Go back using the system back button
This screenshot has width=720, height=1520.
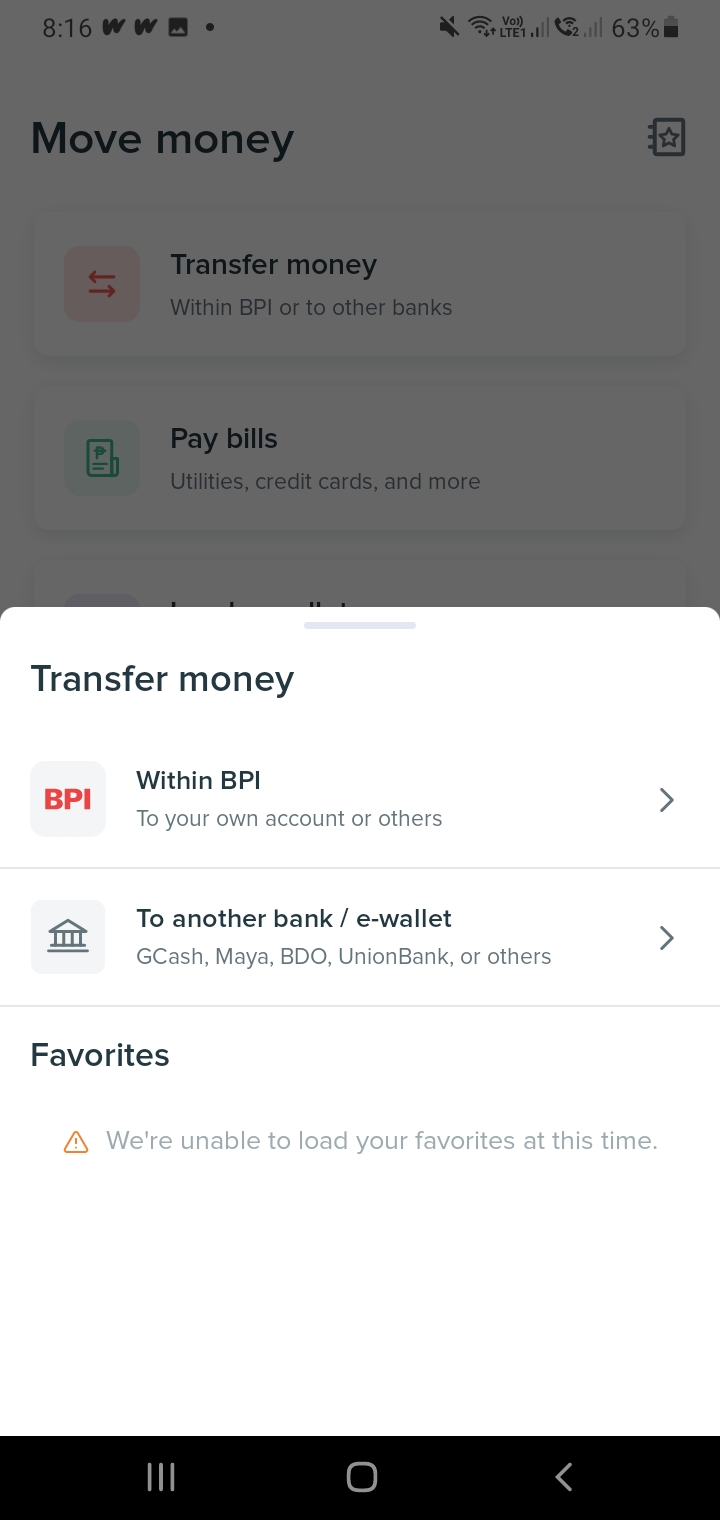[563, 1477]
